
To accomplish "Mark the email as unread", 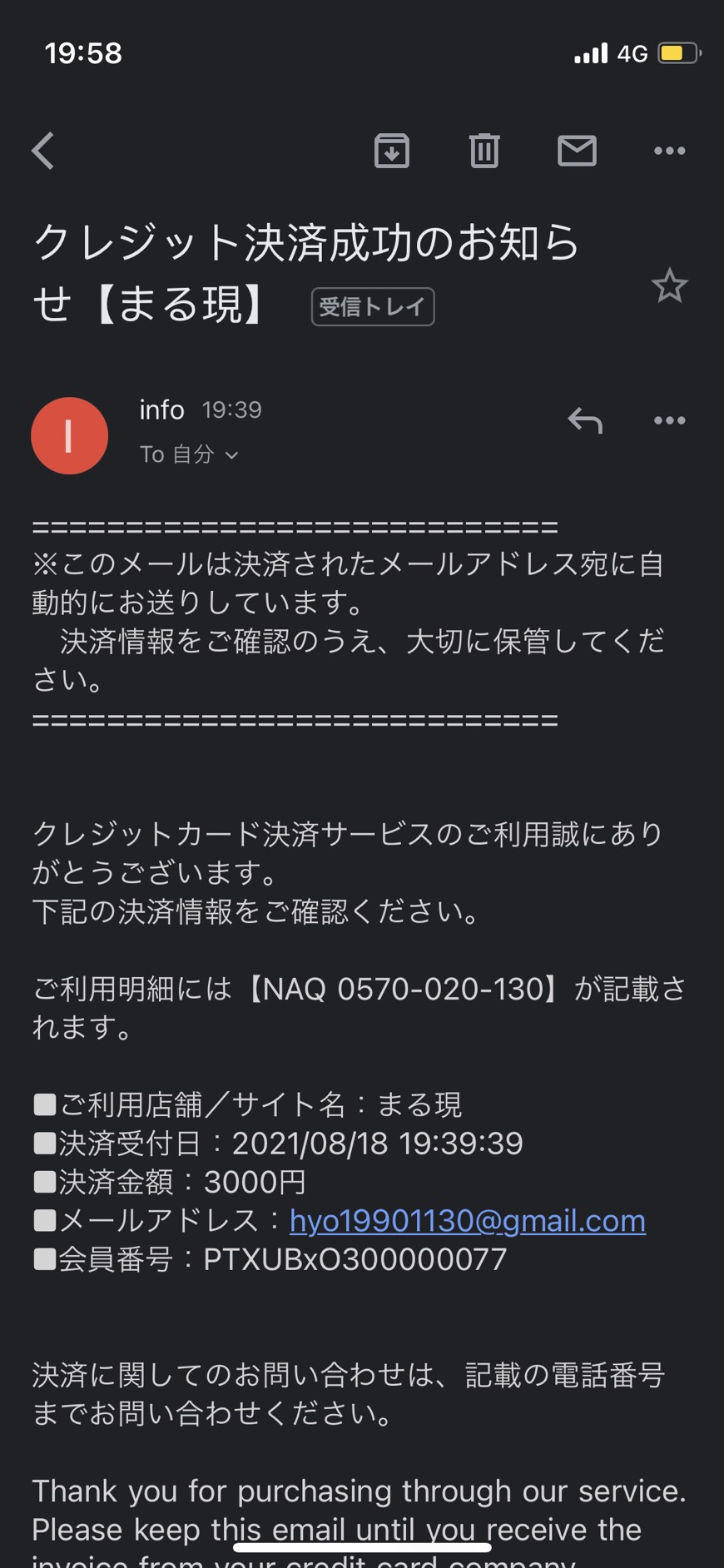I will (577, 151).
